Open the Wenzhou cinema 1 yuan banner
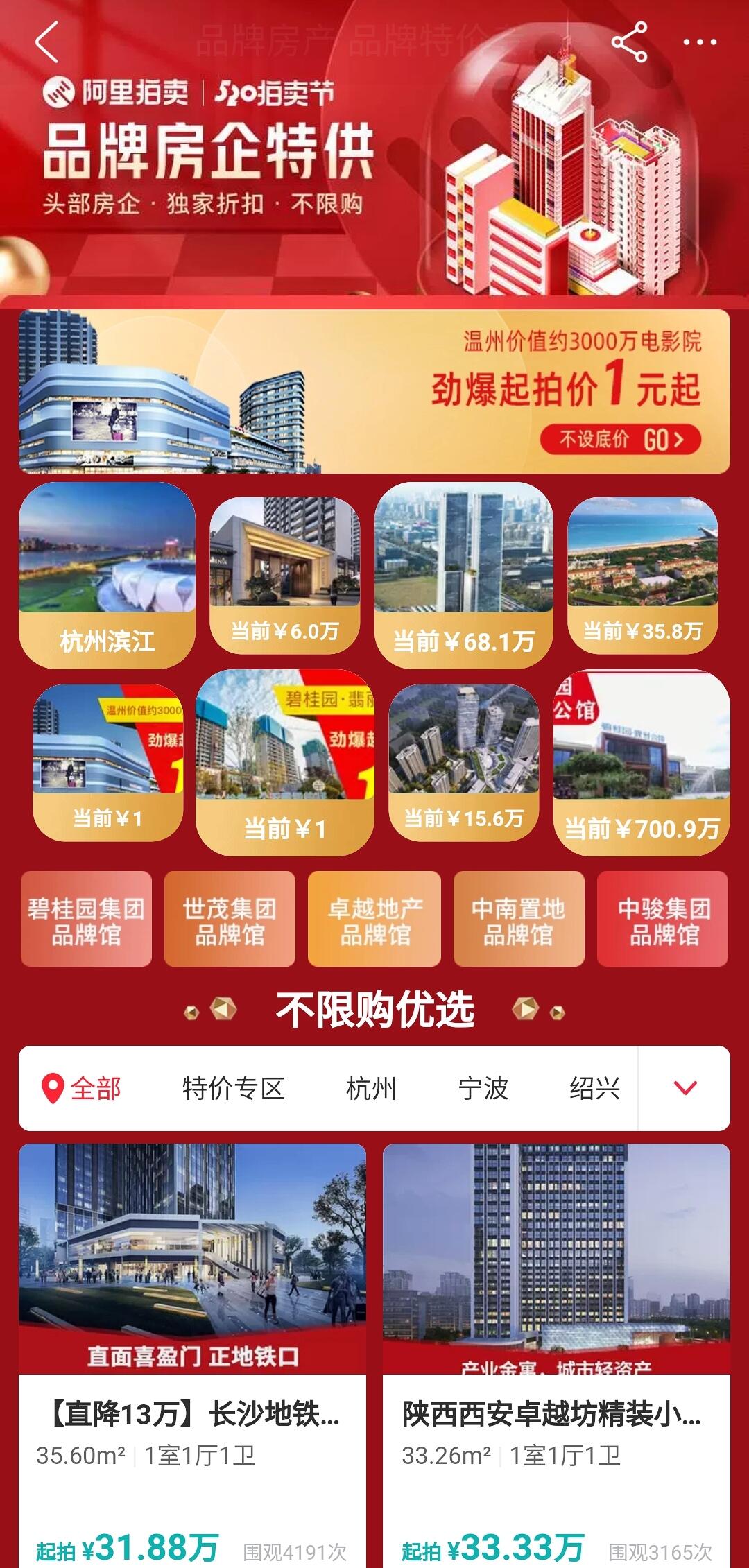Viewport: 749px width, 1568px height. click(374, 392)
